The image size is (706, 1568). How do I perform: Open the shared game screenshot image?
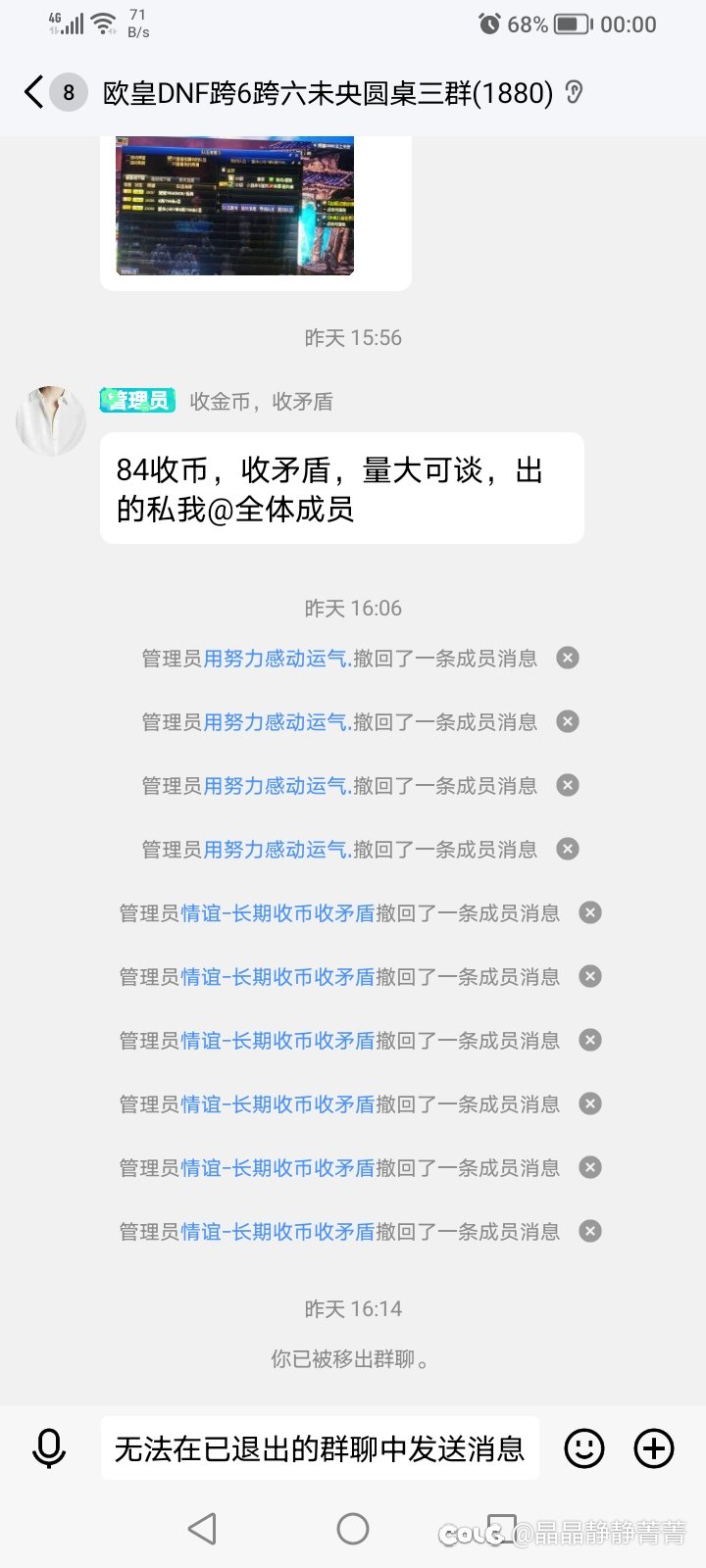pyautogui.click(x=235, y=206)
